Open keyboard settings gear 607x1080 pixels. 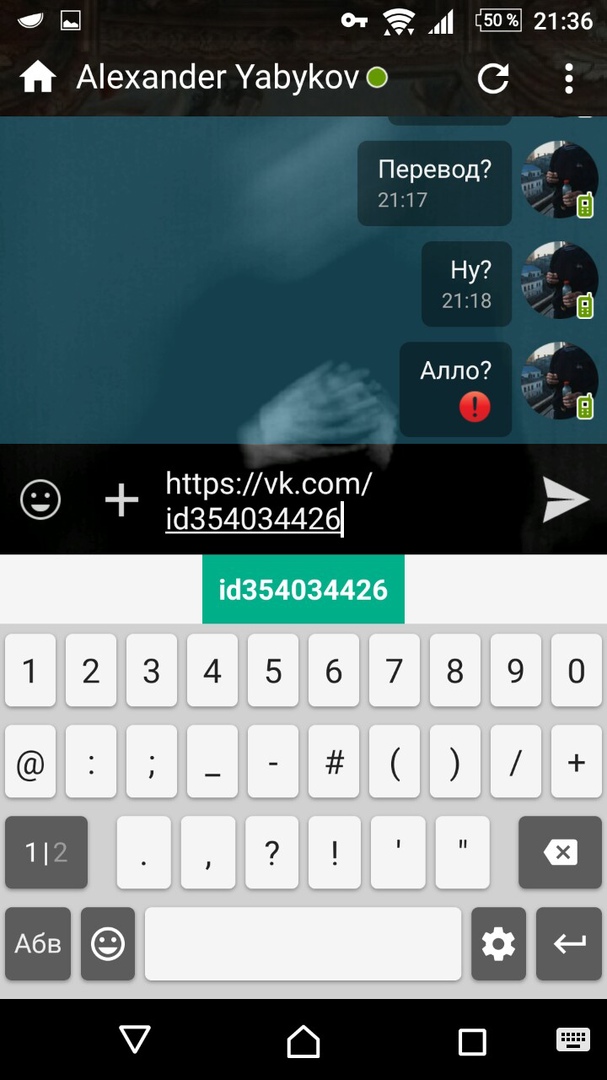point(498,944)
